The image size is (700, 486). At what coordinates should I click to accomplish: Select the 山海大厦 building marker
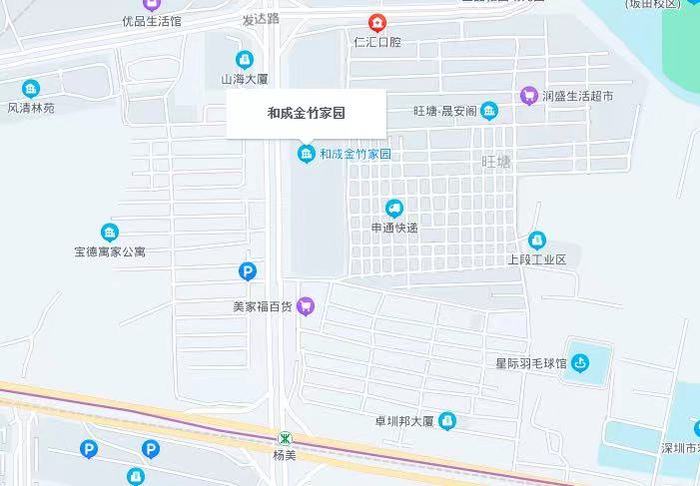[245, 60]
